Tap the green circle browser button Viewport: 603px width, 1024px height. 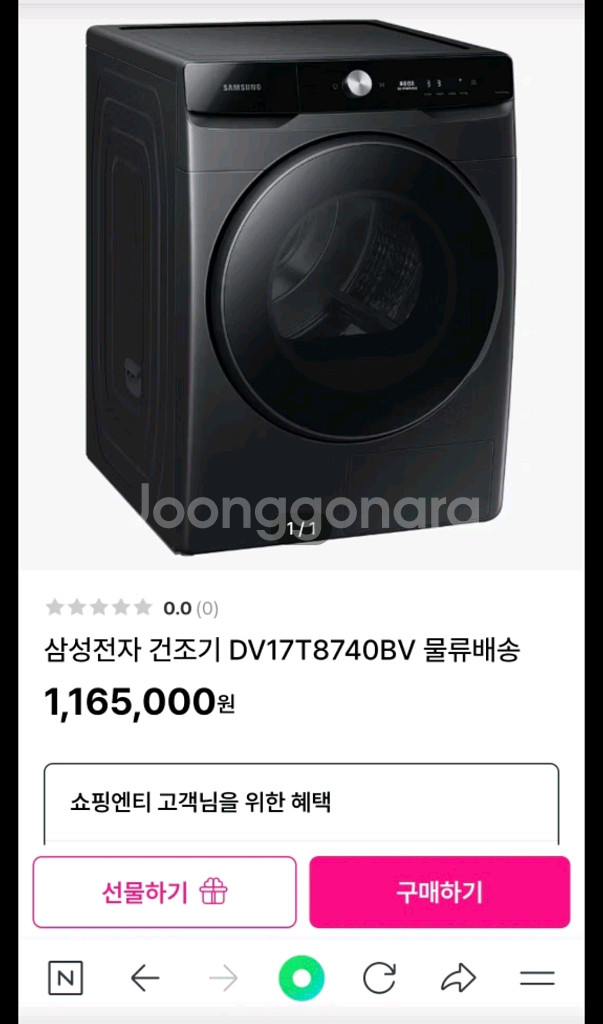[301, 977]
